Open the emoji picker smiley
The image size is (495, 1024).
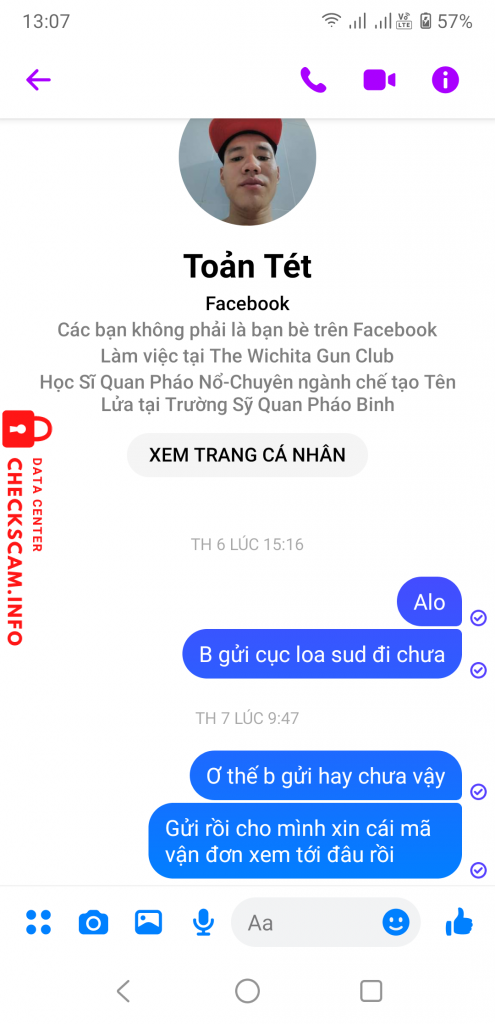(396, 922)
